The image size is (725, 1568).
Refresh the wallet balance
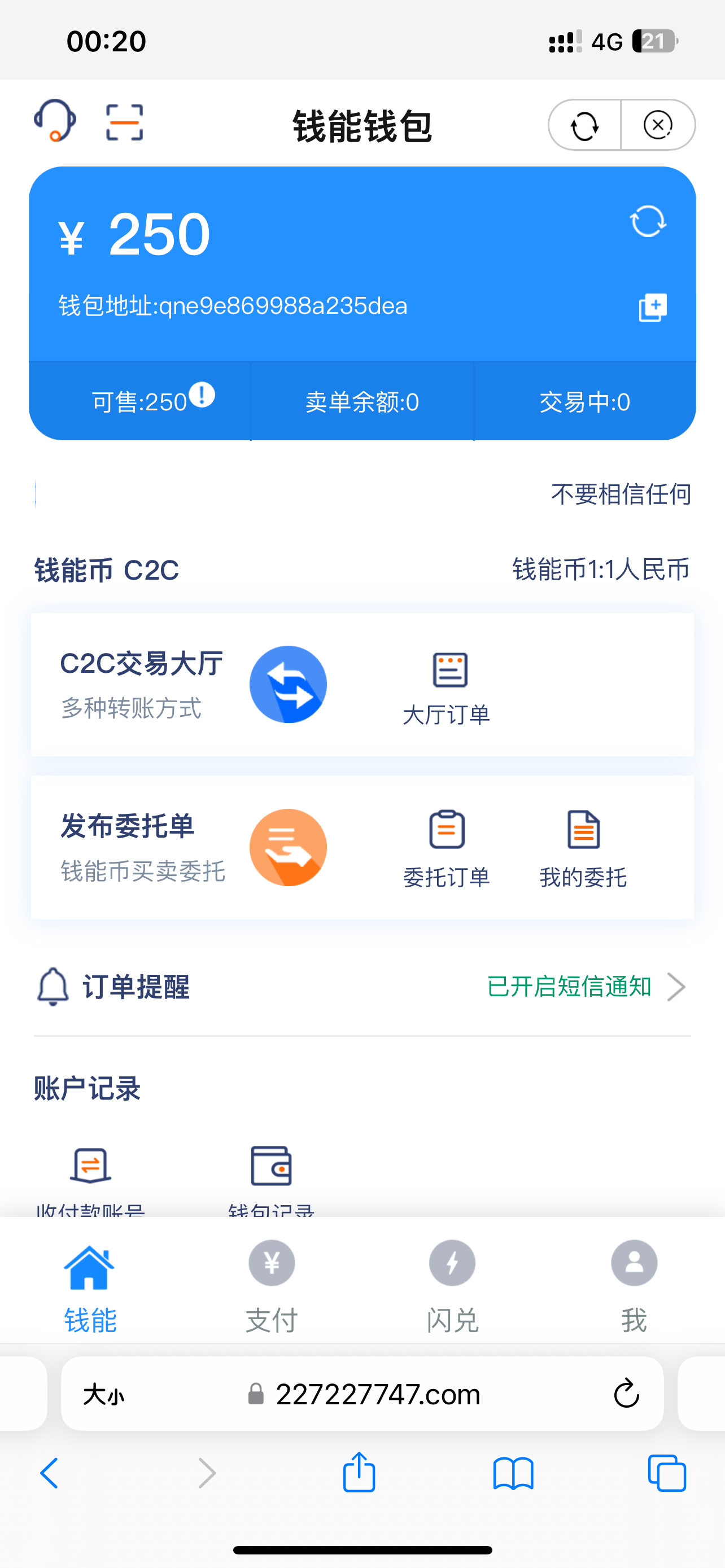648,221
